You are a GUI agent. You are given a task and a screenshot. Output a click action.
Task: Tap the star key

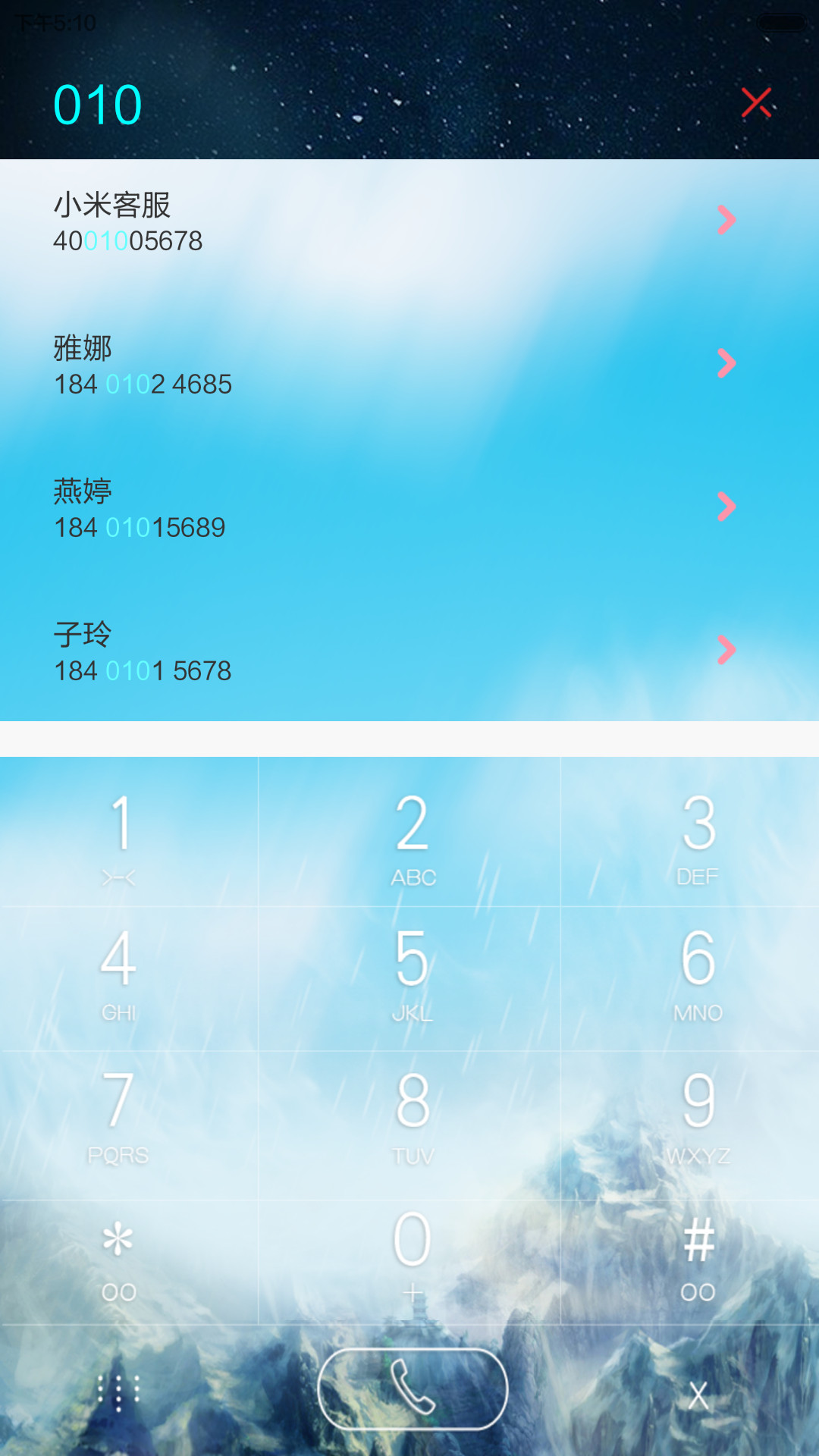[x=129, y=1263]
